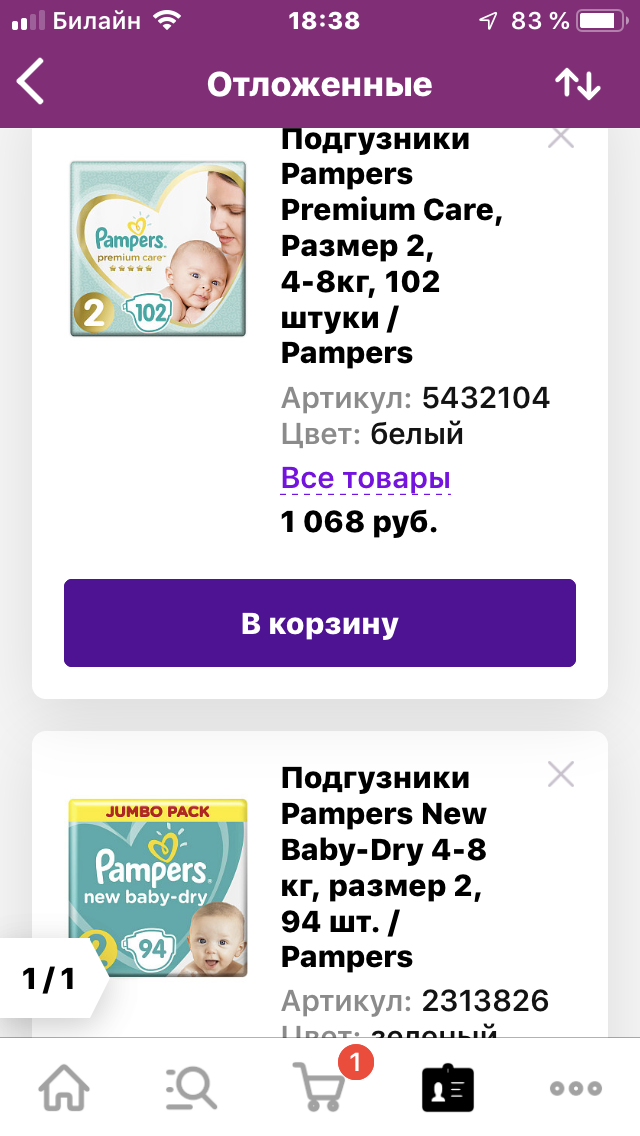The height and width of the screenshot is (1136, 640).
Task: Add Pampers Premium Care в корзину
Action: 320,623
